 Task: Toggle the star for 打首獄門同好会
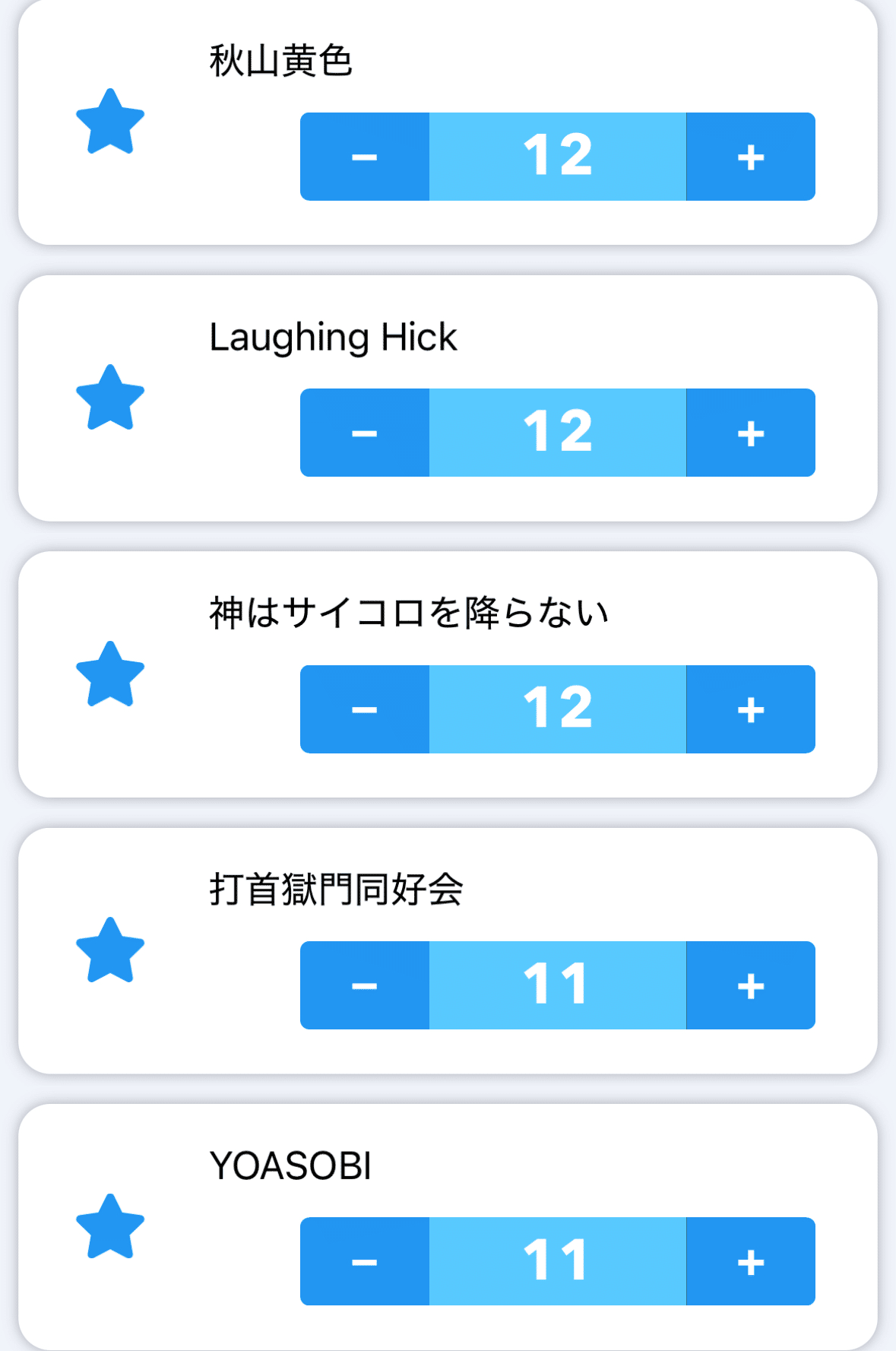110,951
